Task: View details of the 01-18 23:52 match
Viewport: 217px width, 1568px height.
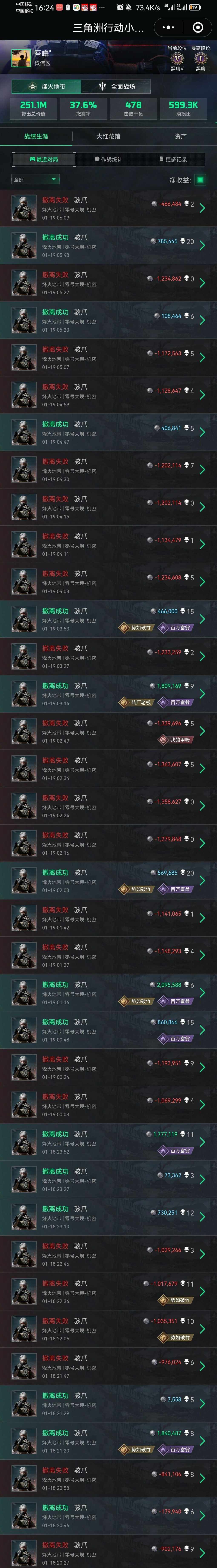Action: 108,1142
